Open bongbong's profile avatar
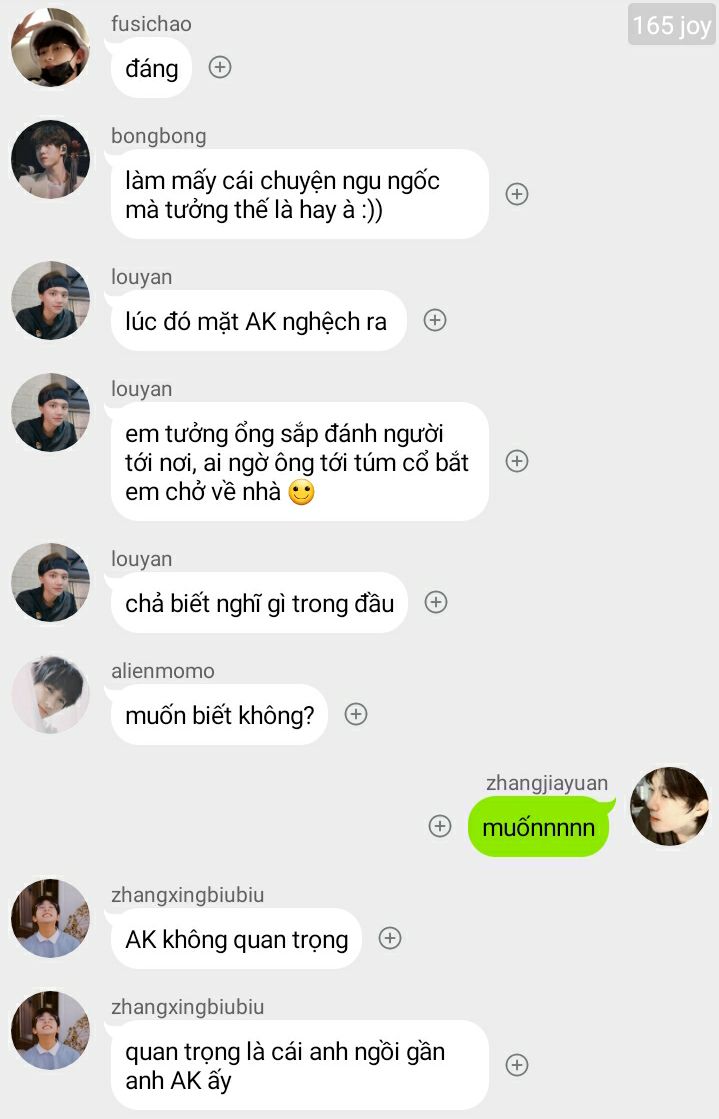Viewport: 719px width, 1119px height. point(50,160)
